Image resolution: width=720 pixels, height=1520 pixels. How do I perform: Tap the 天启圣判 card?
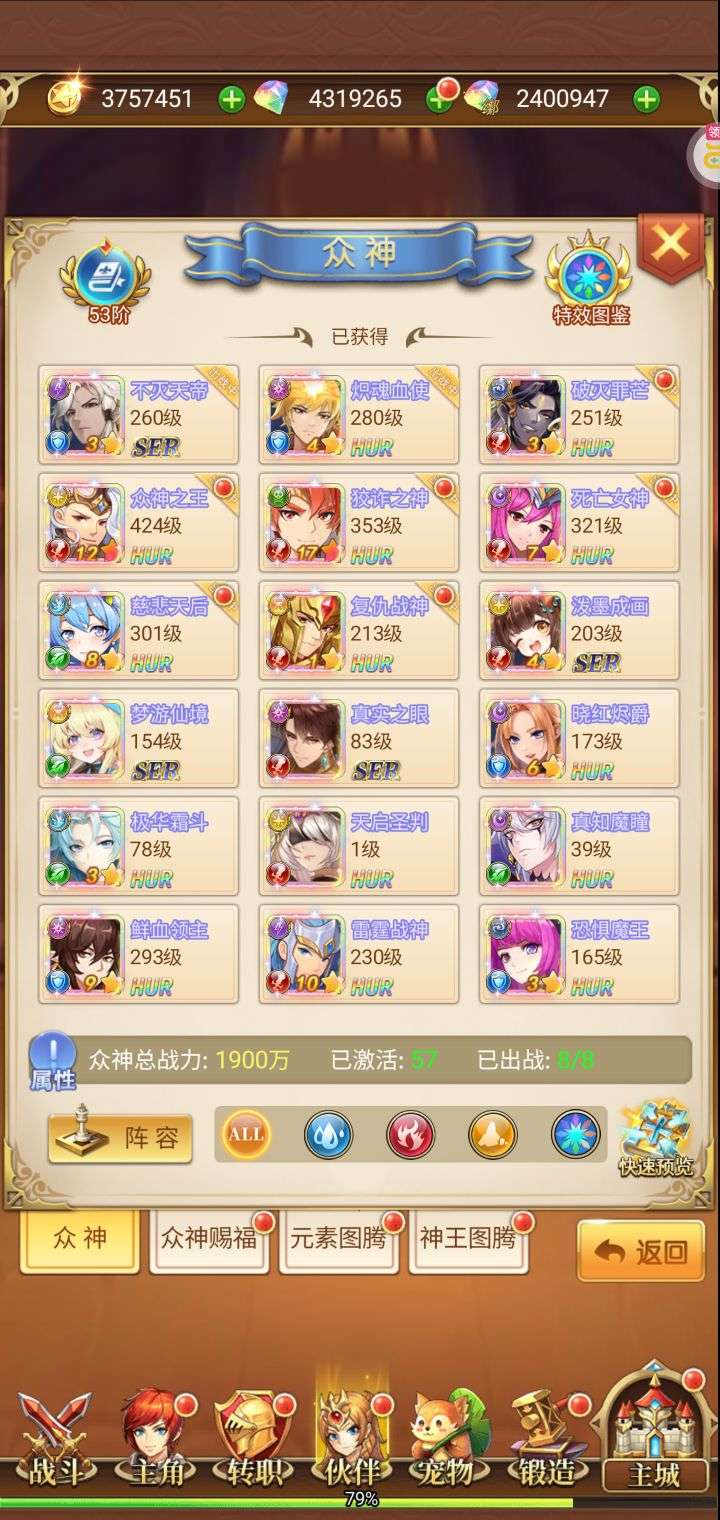pyautogui.click(x=359, y=846)
